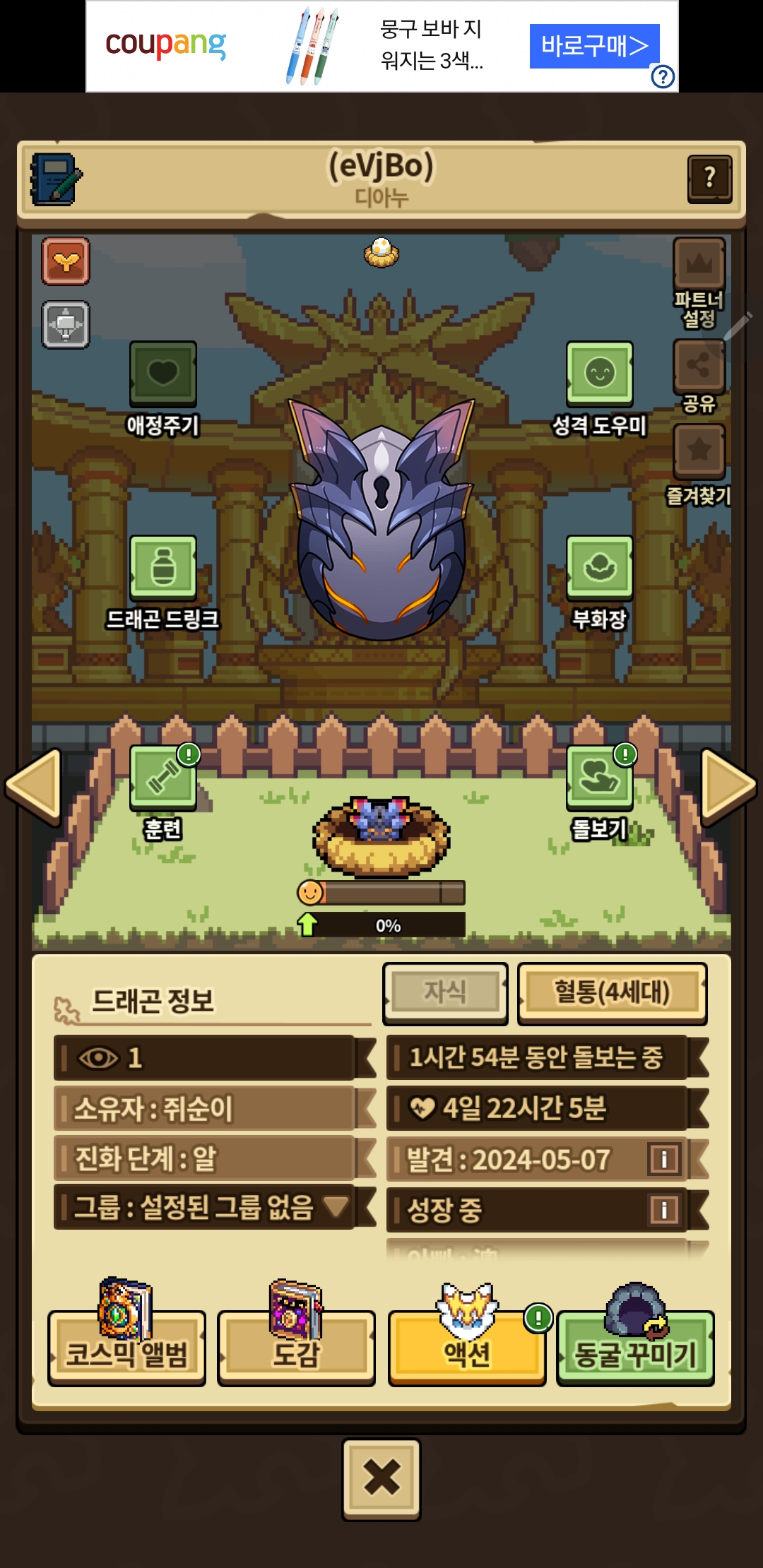Tap the 애정주기 affection button

(x=163, y=374)
